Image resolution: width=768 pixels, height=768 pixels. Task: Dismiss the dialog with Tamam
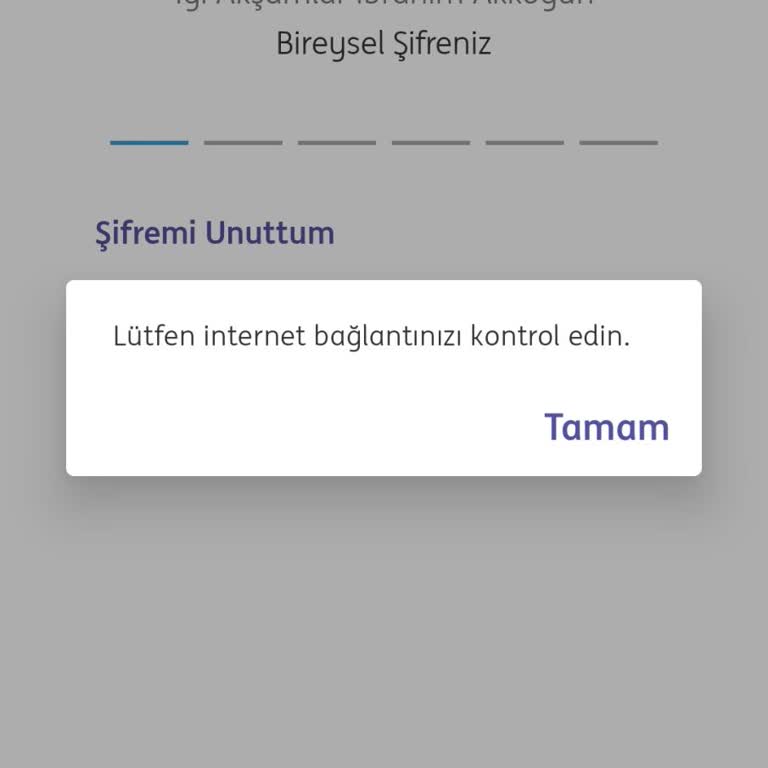pyautogui.click(x=606, y=427)
